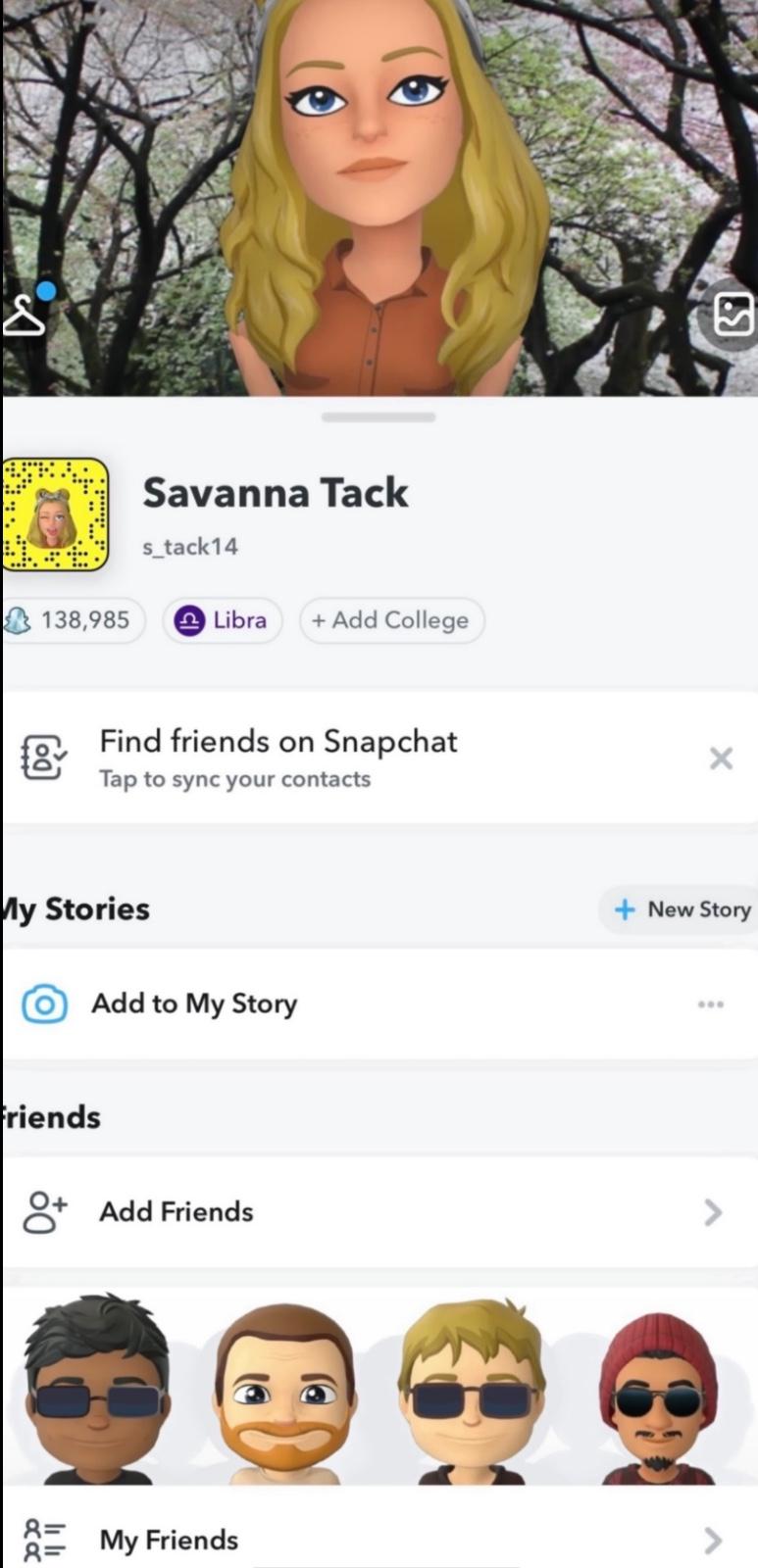Viewport: 758px width, 1568px height.
Task: Open the Snapcode with Bitmoji
Action: (x=54, y=514)
